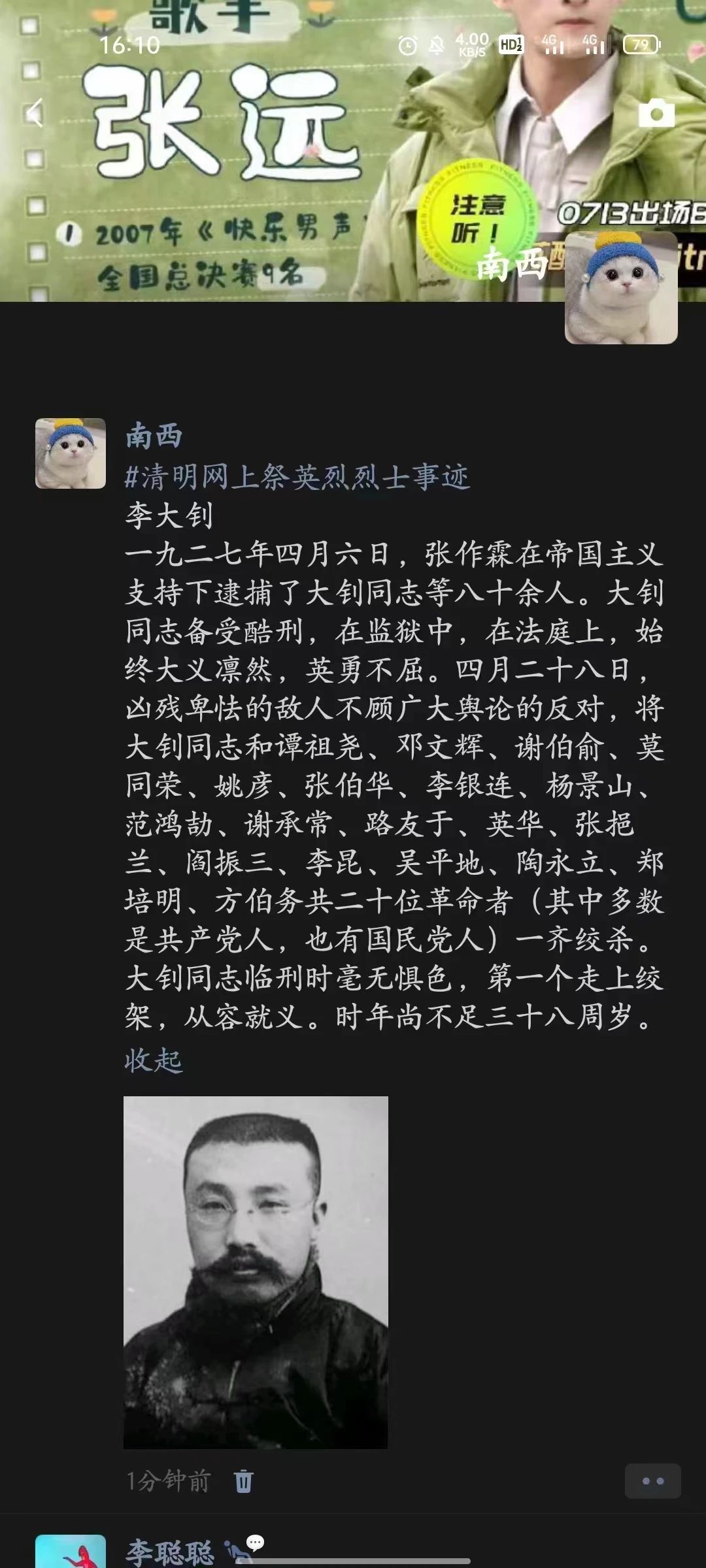
Task: View the black-and-white photo in the post
Action: 256,1272
